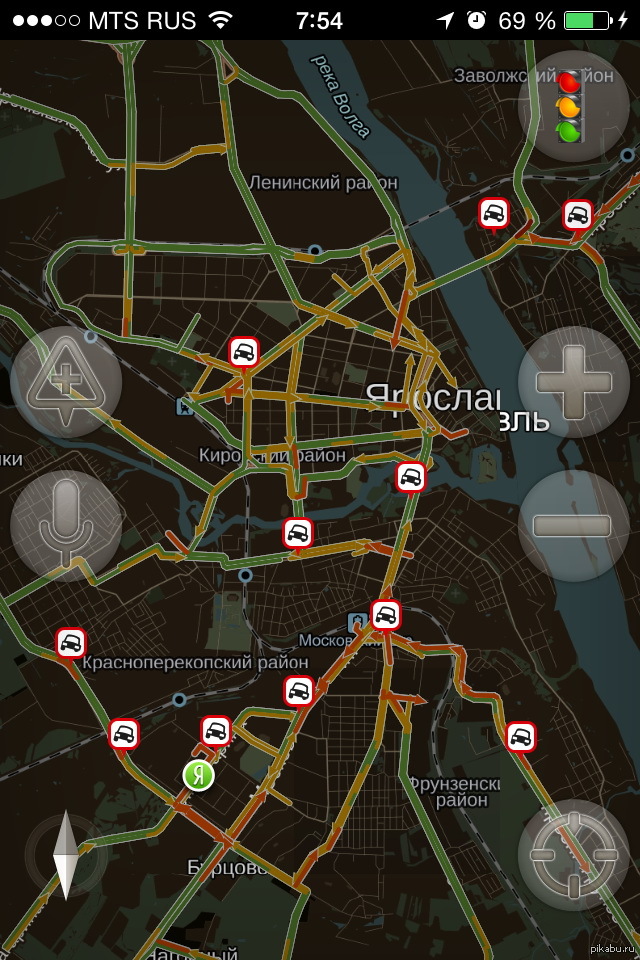This screenshot has height=960, width=640.
Task: Open accident marker above Кировский район label
Action: [244, 351]
